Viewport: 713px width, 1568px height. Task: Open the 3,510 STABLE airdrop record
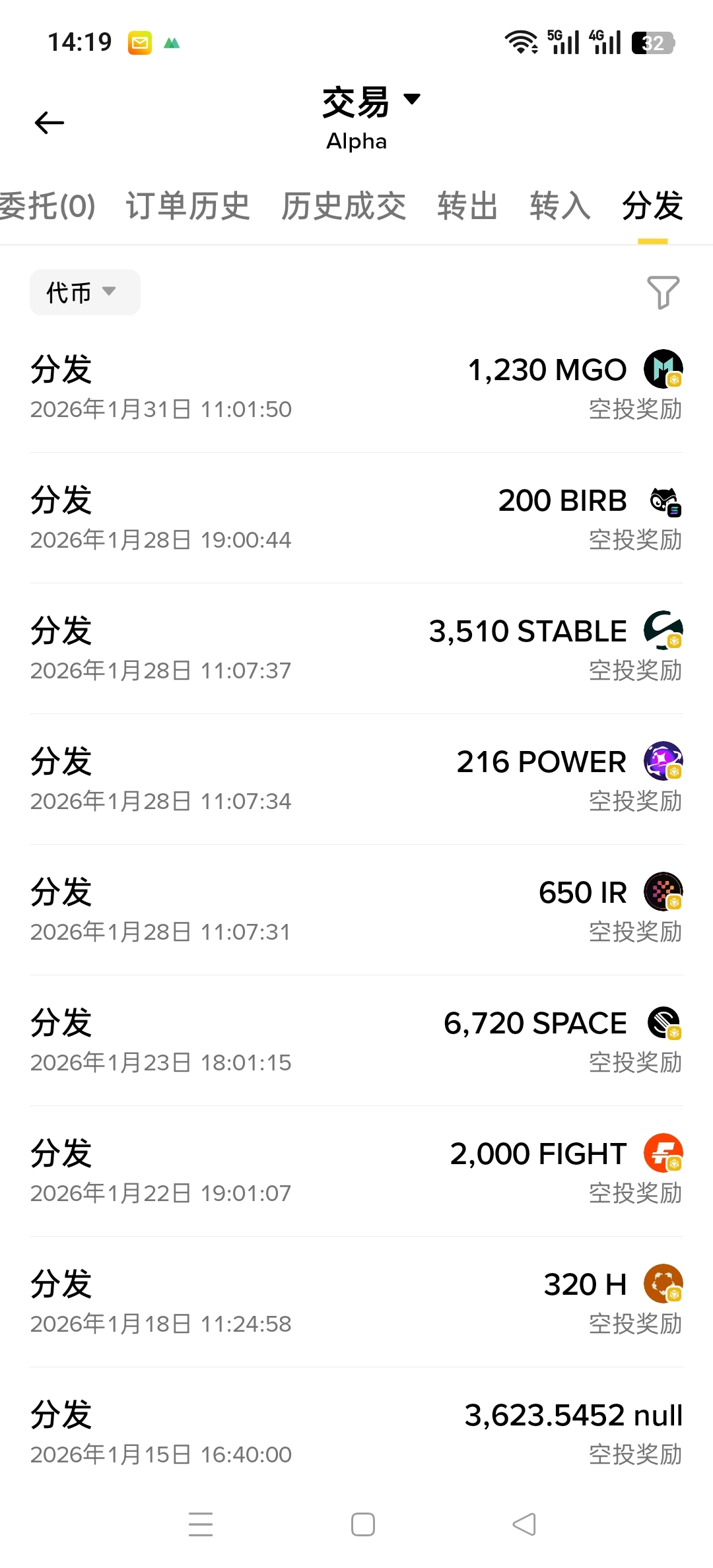(x=356, y=649)
